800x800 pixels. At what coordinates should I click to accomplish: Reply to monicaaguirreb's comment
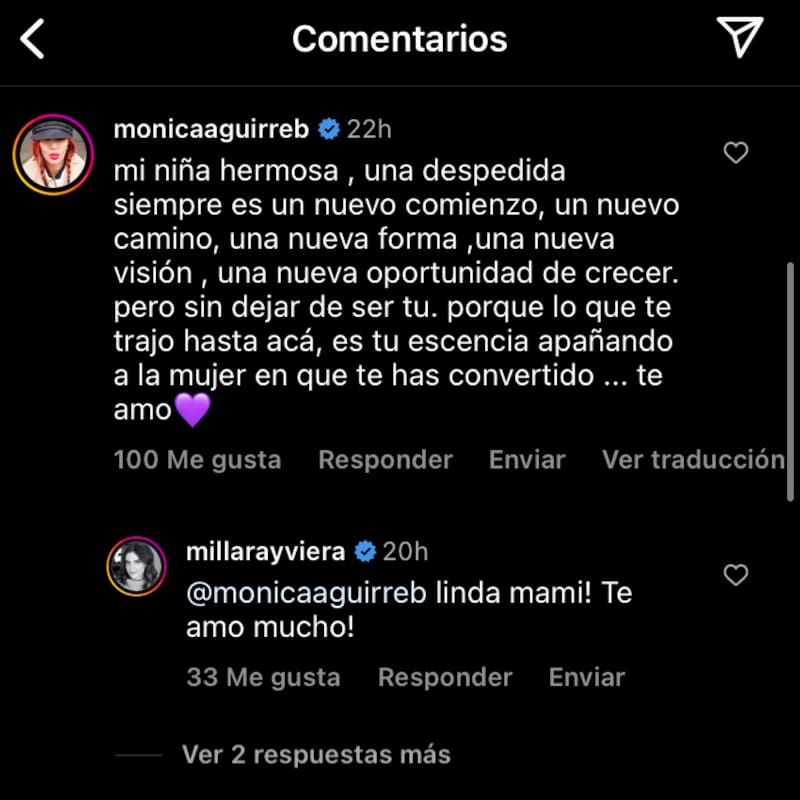(x=385, y=460)
